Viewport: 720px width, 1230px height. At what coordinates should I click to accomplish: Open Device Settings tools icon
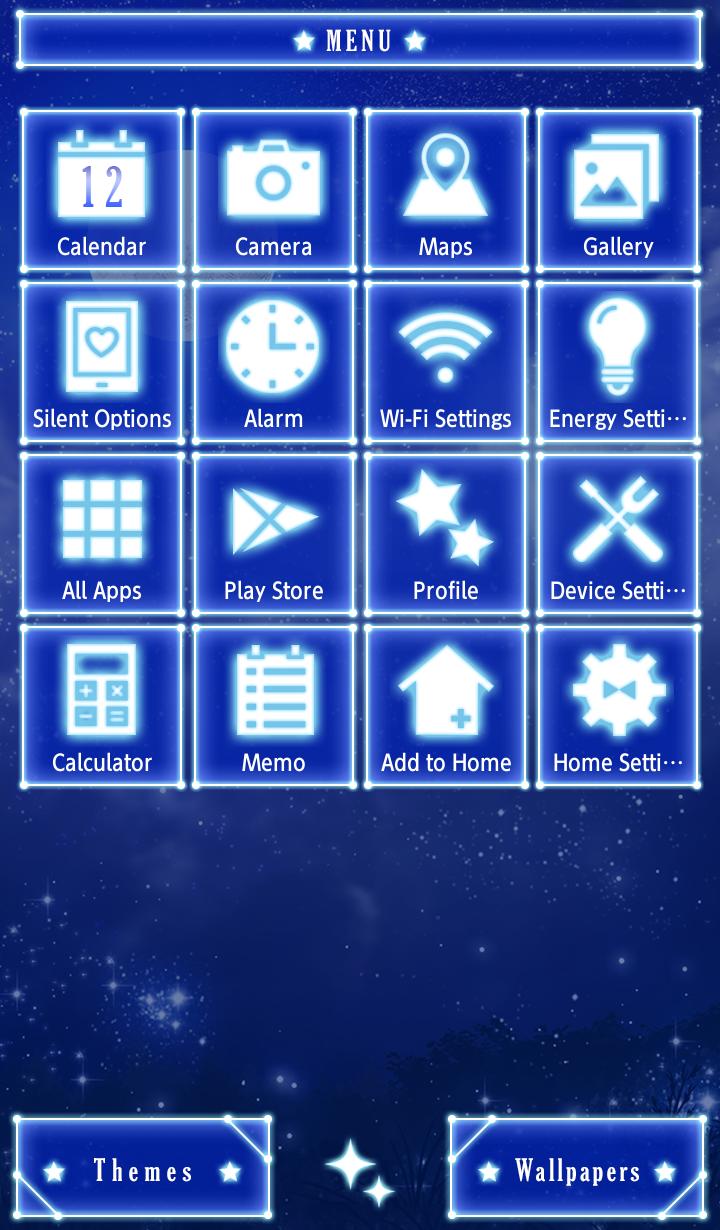point(618,534)
